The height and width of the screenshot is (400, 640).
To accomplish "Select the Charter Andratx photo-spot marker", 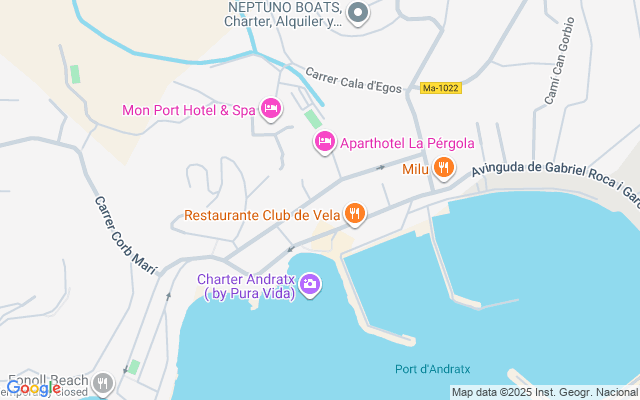I will 310,286.
